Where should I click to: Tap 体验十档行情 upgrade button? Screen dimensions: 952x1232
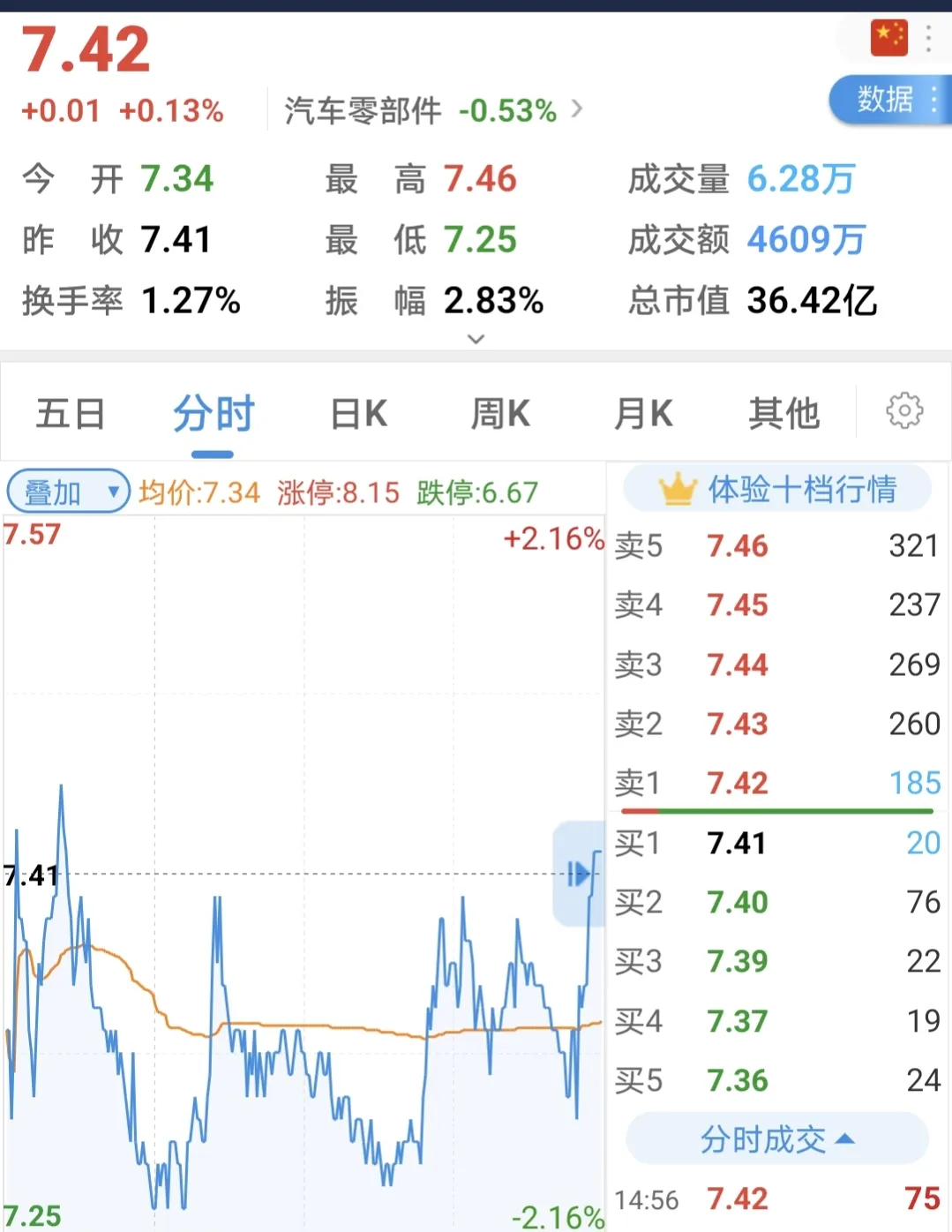pos(777,489)
